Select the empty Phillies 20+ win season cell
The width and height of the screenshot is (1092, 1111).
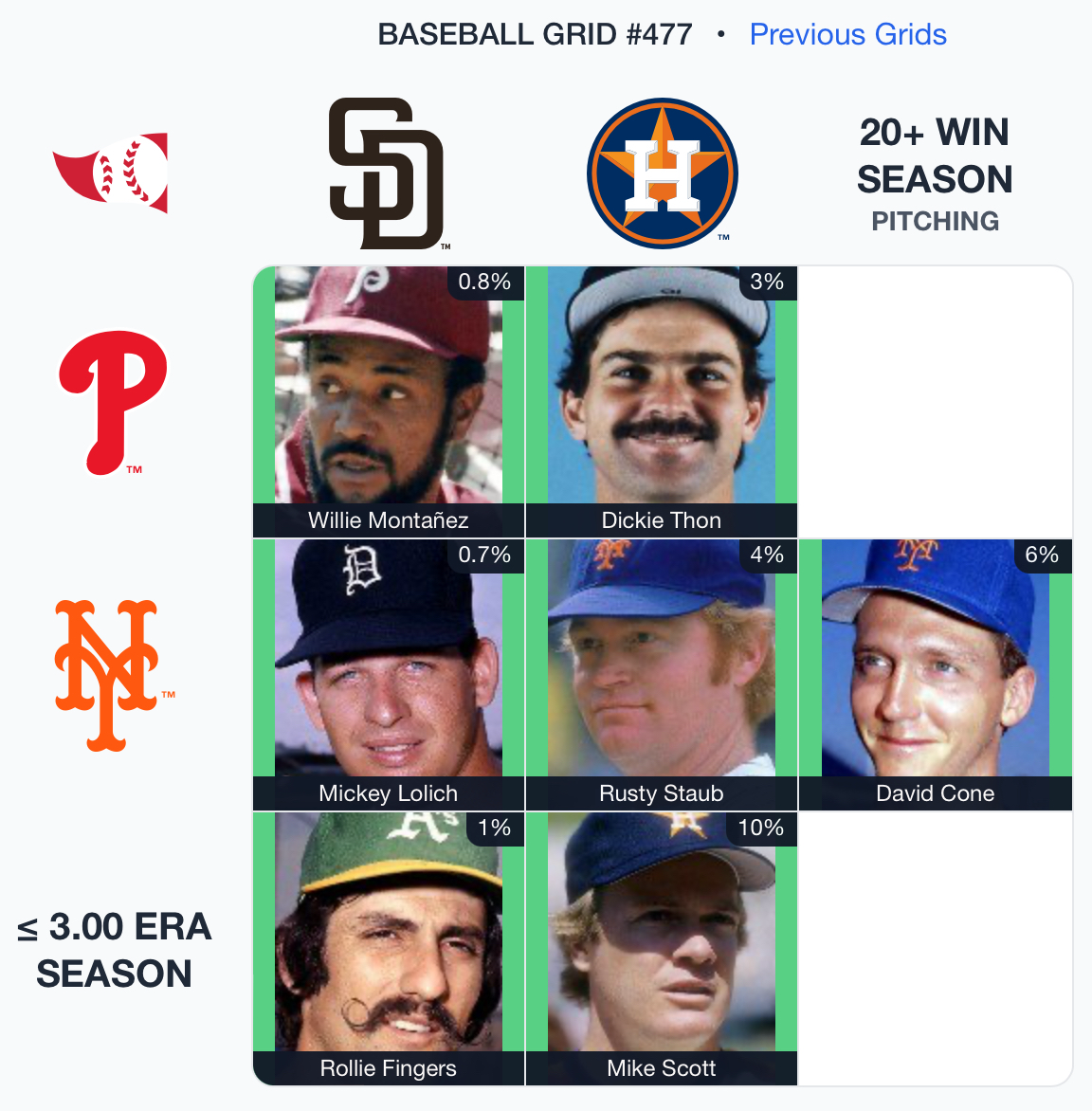(935, 402)
